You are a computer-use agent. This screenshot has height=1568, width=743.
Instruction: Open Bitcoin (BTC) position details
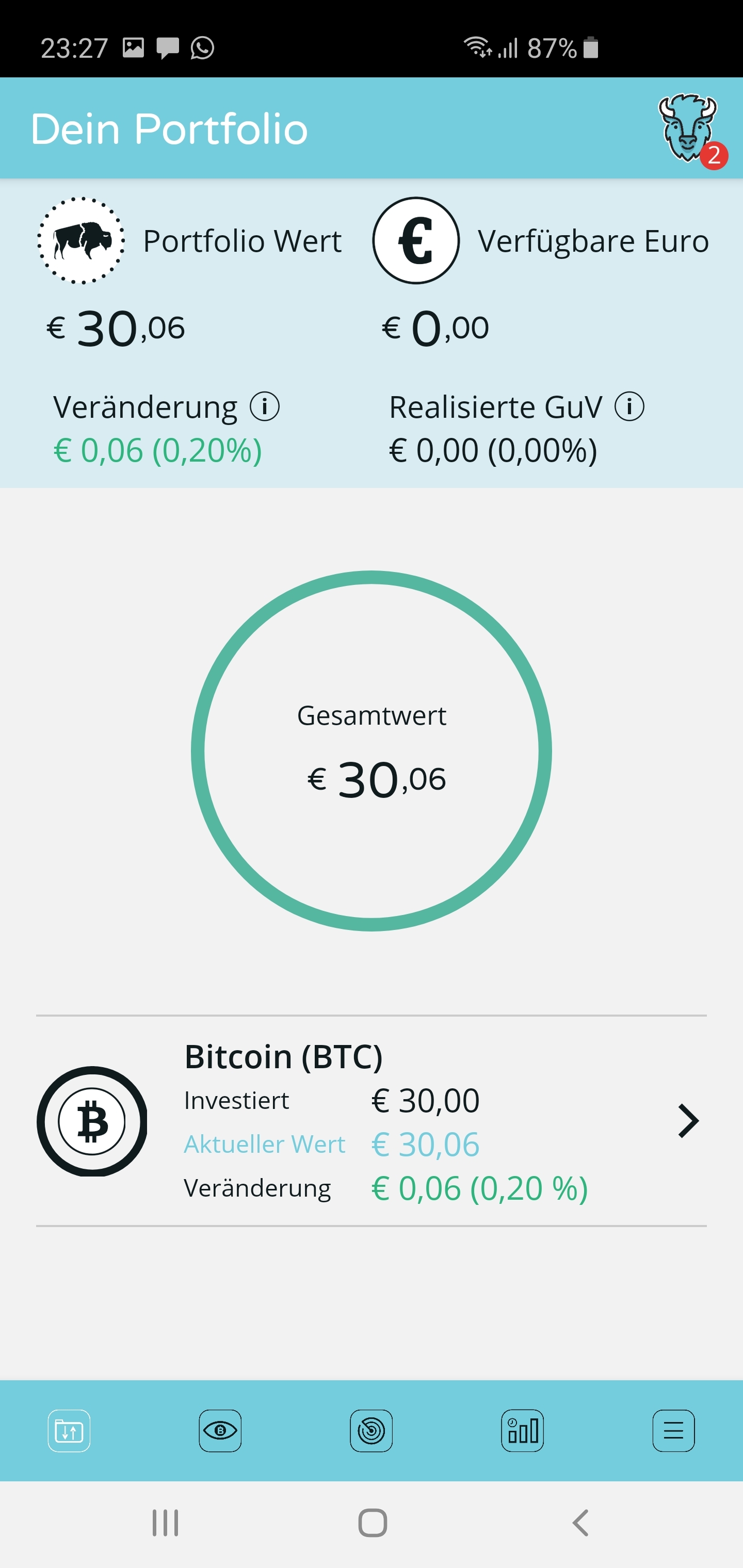click(x=688, y=1121)
